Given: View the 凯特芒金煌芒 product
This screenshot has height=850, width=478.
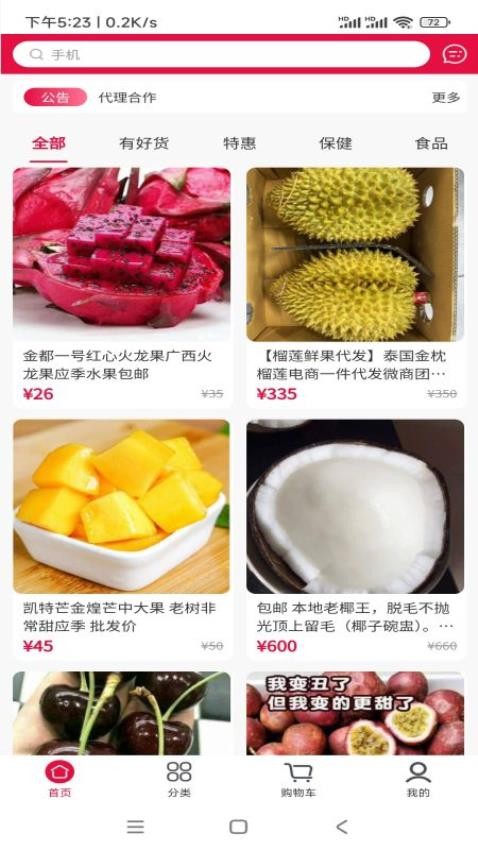Looking at the screenshot, I should coord(122,539).
